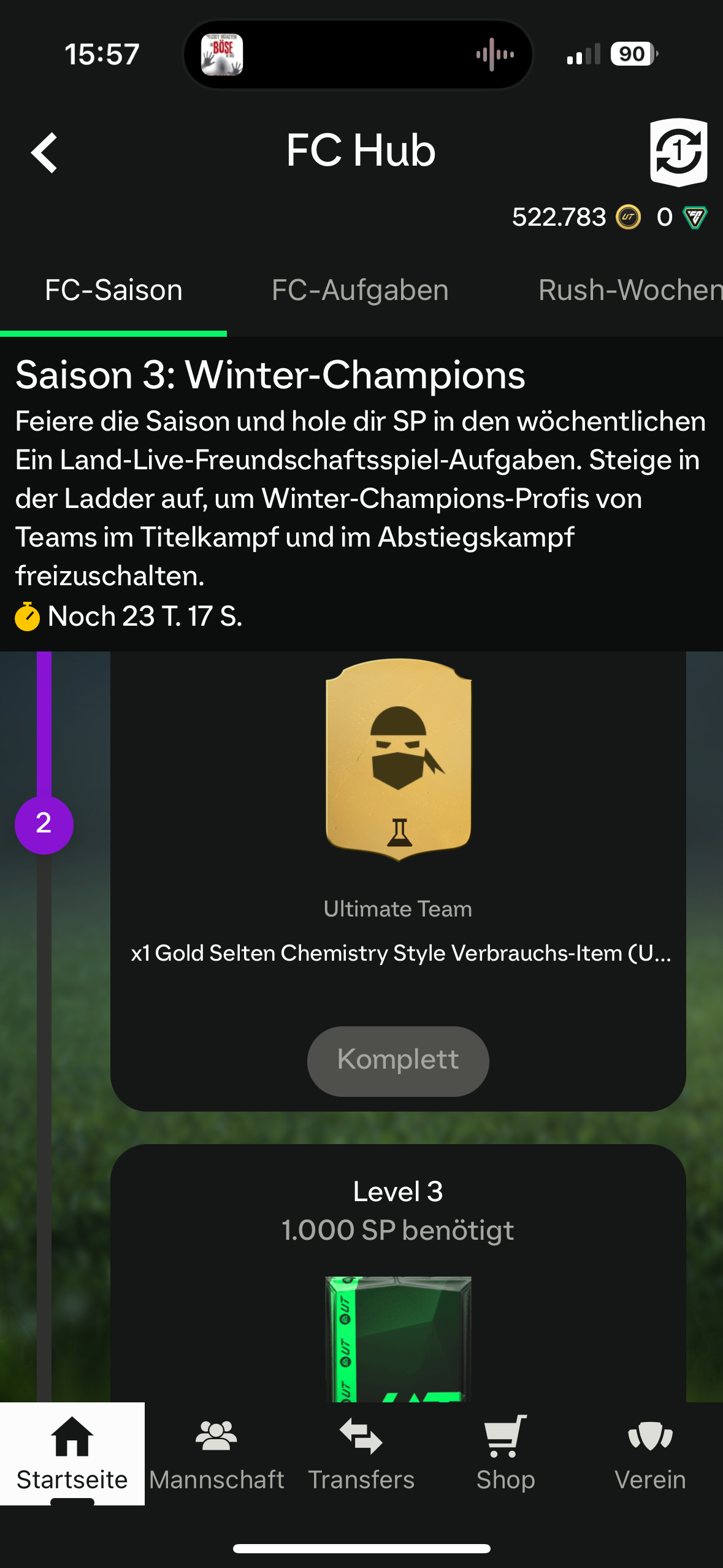Open the gold Chemistry Style reward card
723x1568 pixels.
[399, 759]
